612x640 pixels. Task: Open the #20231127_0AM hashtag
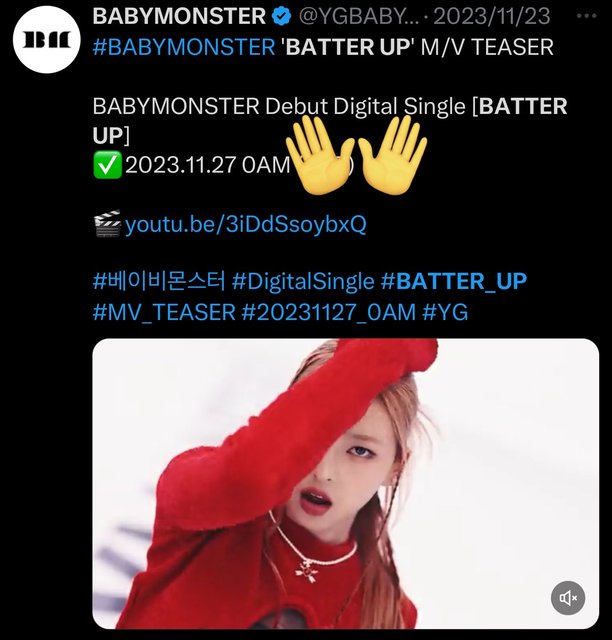(x=328, y=313)
